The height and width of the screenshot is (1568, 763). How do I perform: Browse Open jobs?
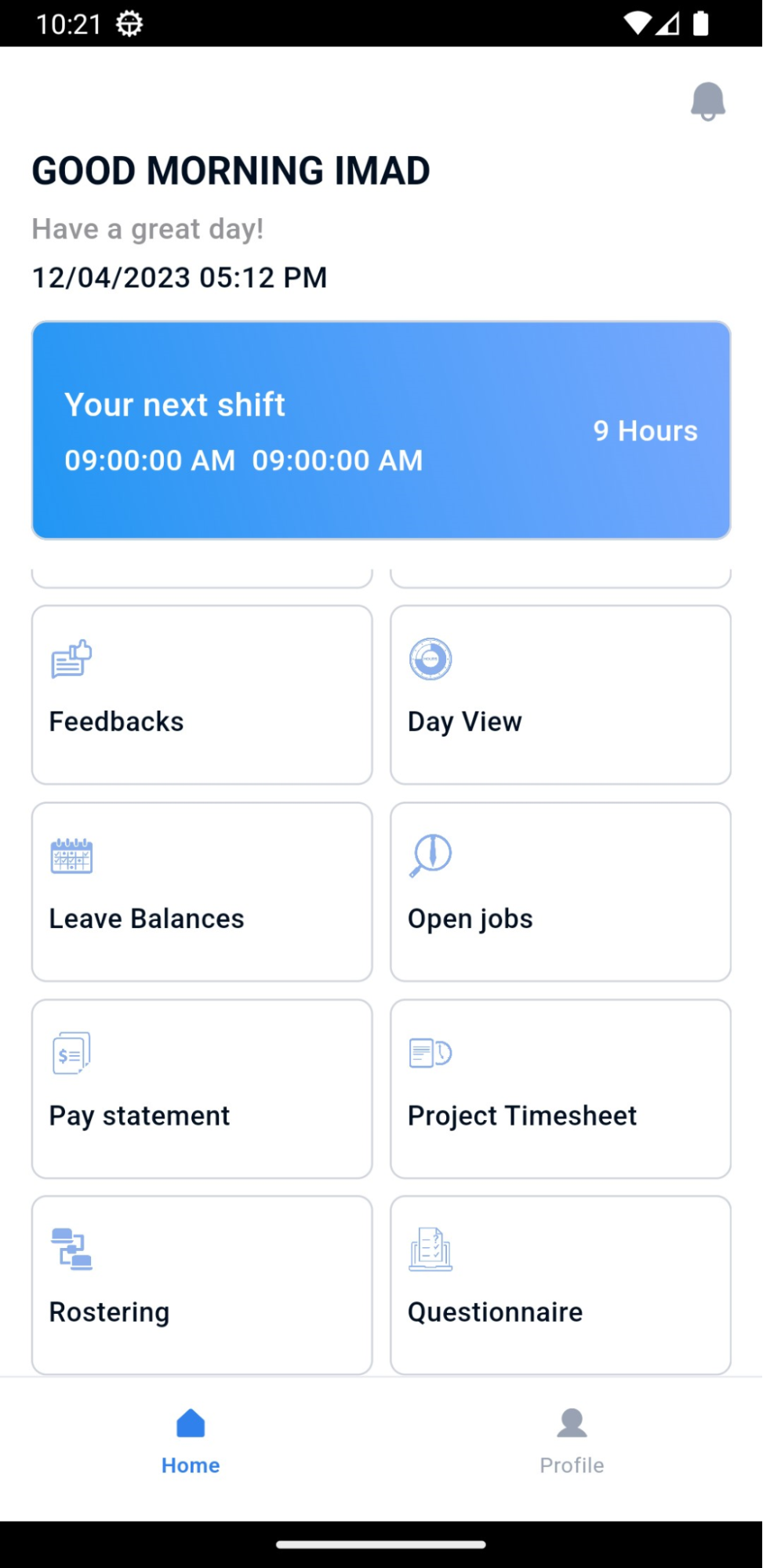coord(560,891)
